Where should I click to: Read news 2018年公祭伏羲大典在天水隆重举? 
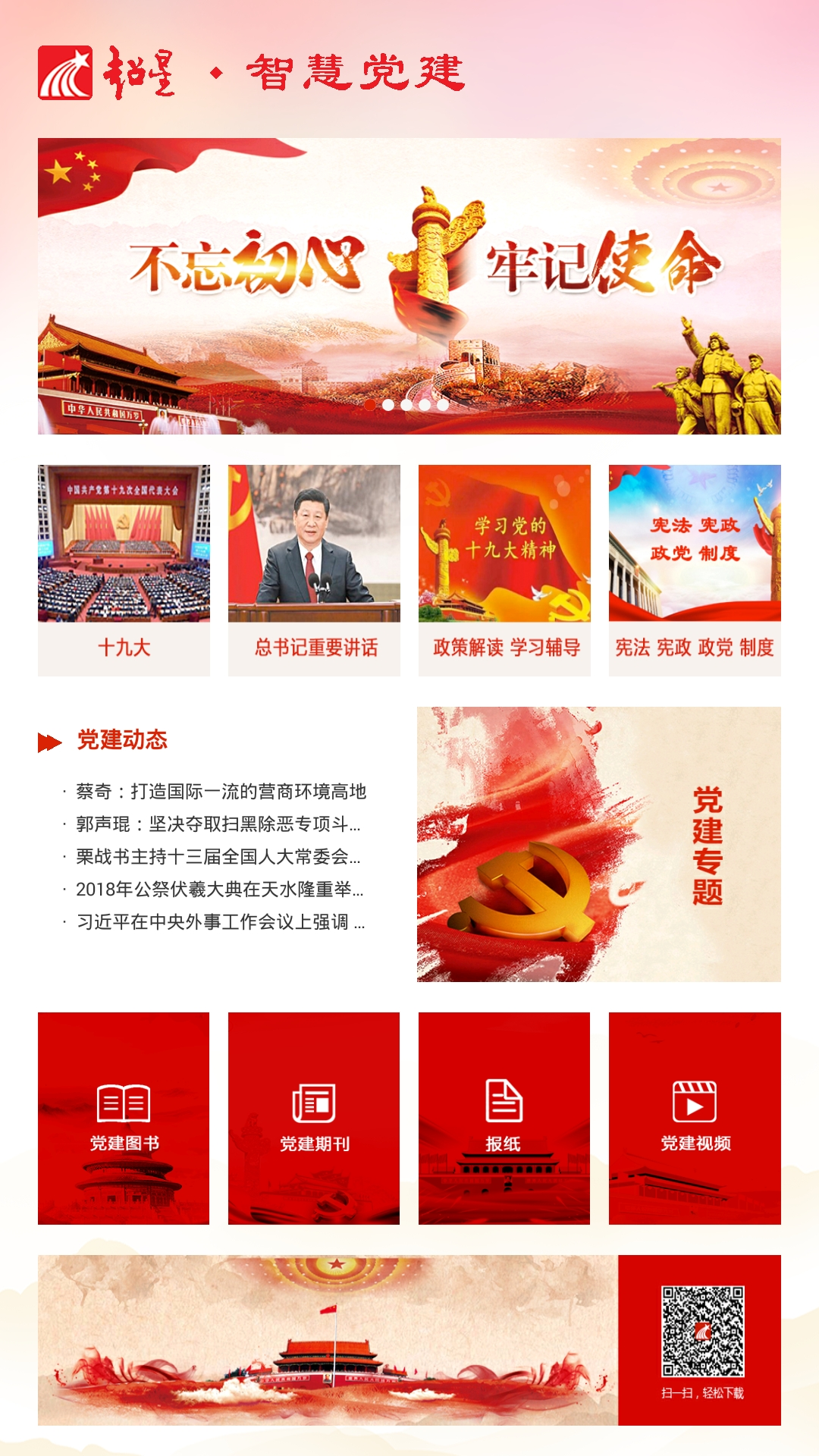tap(219, 890)
